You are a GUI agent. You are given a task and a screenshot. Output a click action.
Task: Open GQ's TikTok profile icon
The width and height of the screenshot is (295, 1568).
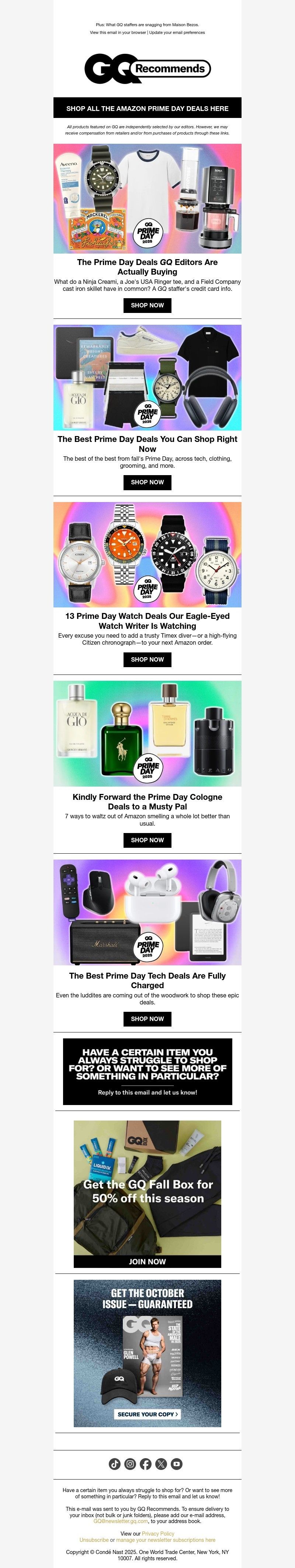pyautogui.click(x=115, y=1464)
